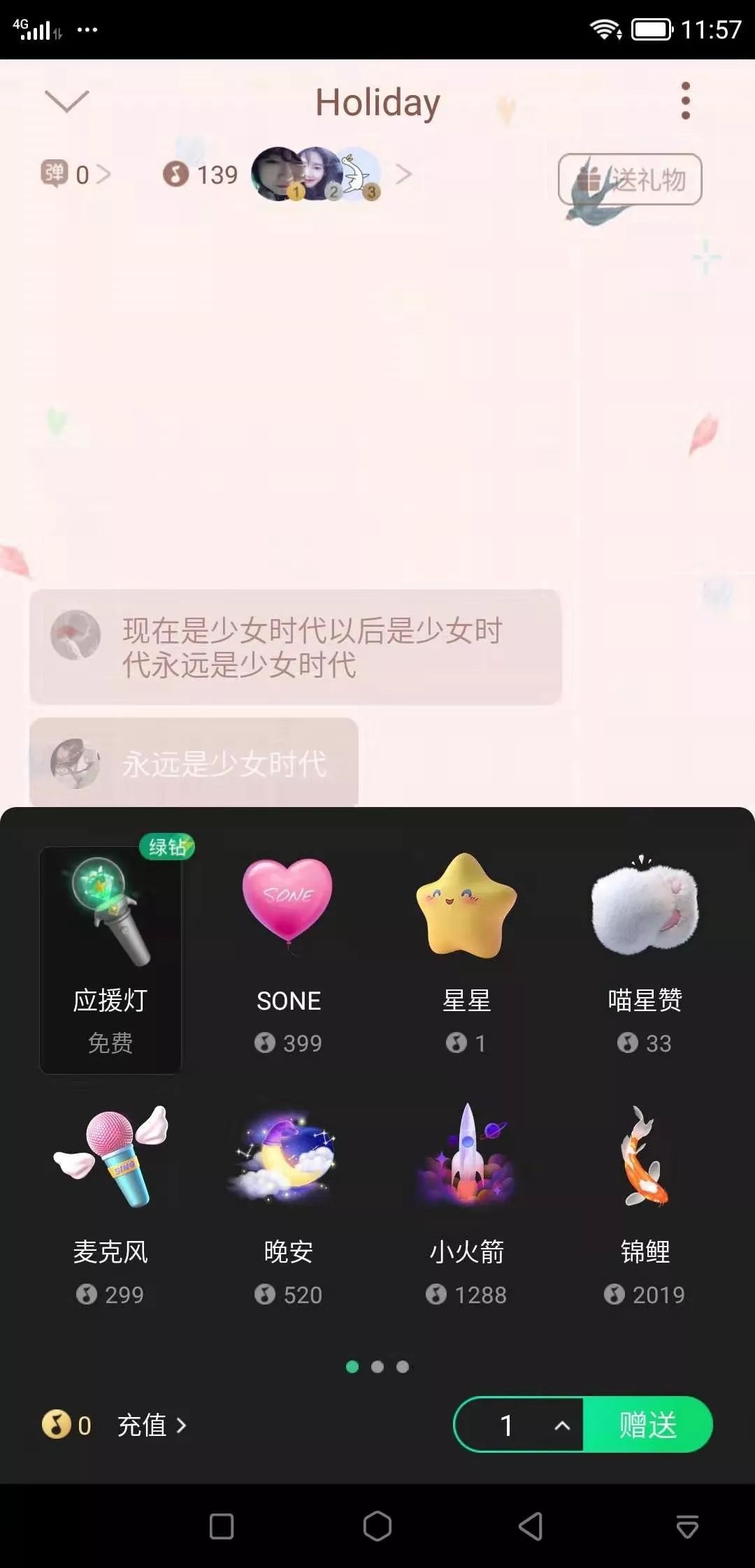Open the 送礼物 send gift button
This screenshot has width=755, height=1568.
630,180
